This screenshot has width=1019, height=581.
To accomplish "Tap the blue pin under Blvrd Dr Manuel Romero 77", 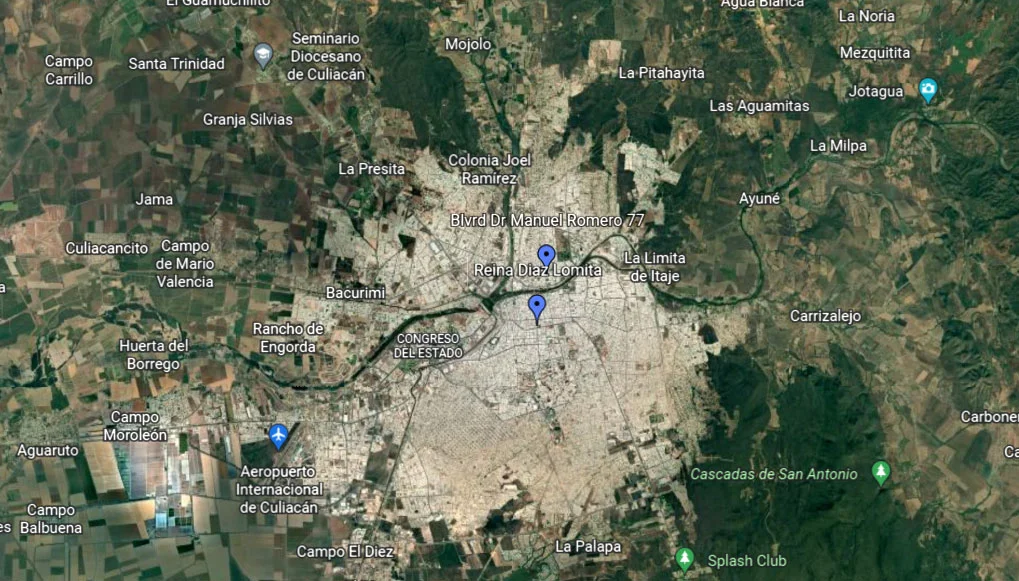I will point(546,256).
